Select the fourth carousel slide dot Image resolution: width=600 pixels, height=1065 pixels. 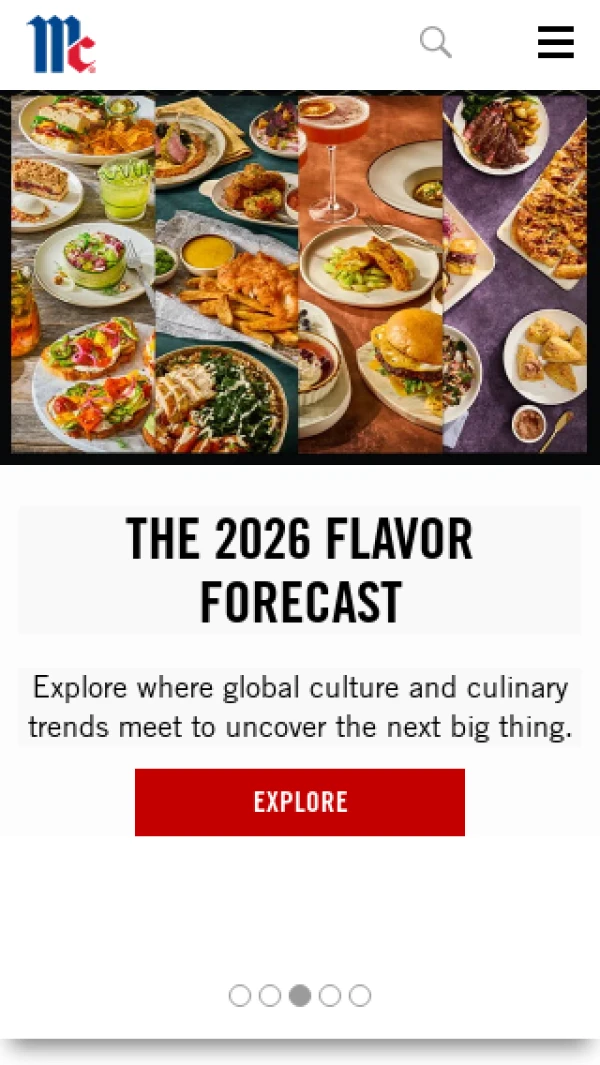[x=330, y=996]
